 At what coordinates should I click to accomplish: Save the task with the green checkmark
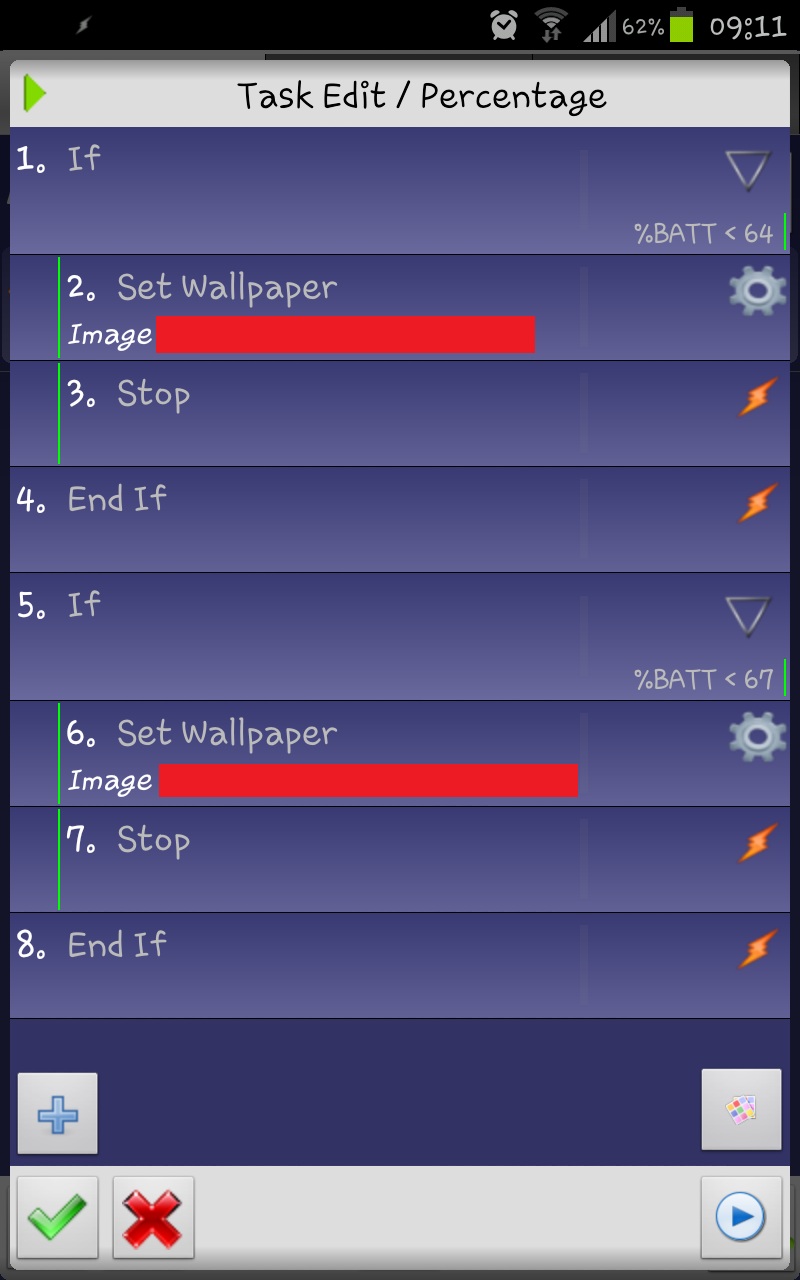point(58,1217)
